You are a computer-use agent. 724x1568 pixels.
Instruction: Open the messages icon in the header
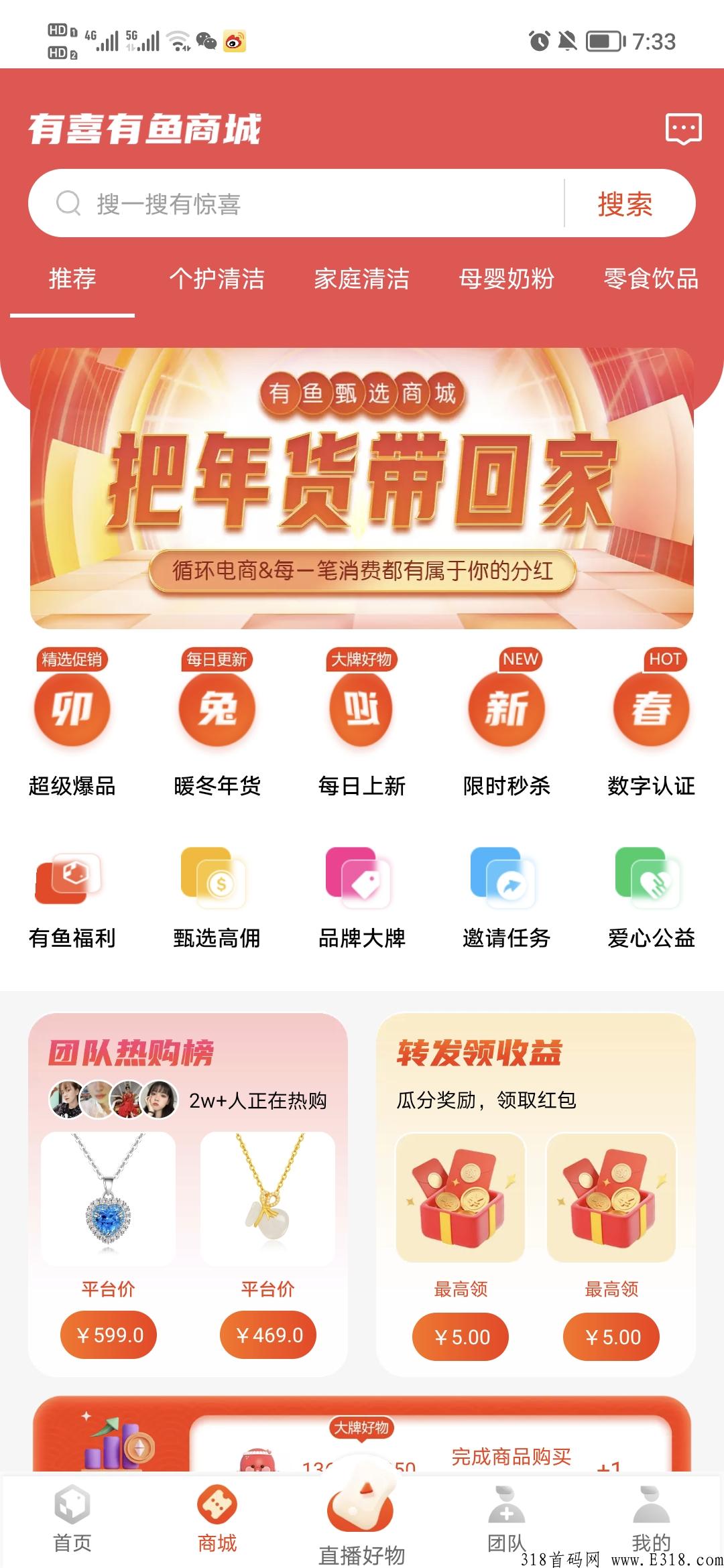tap(683, 128)
